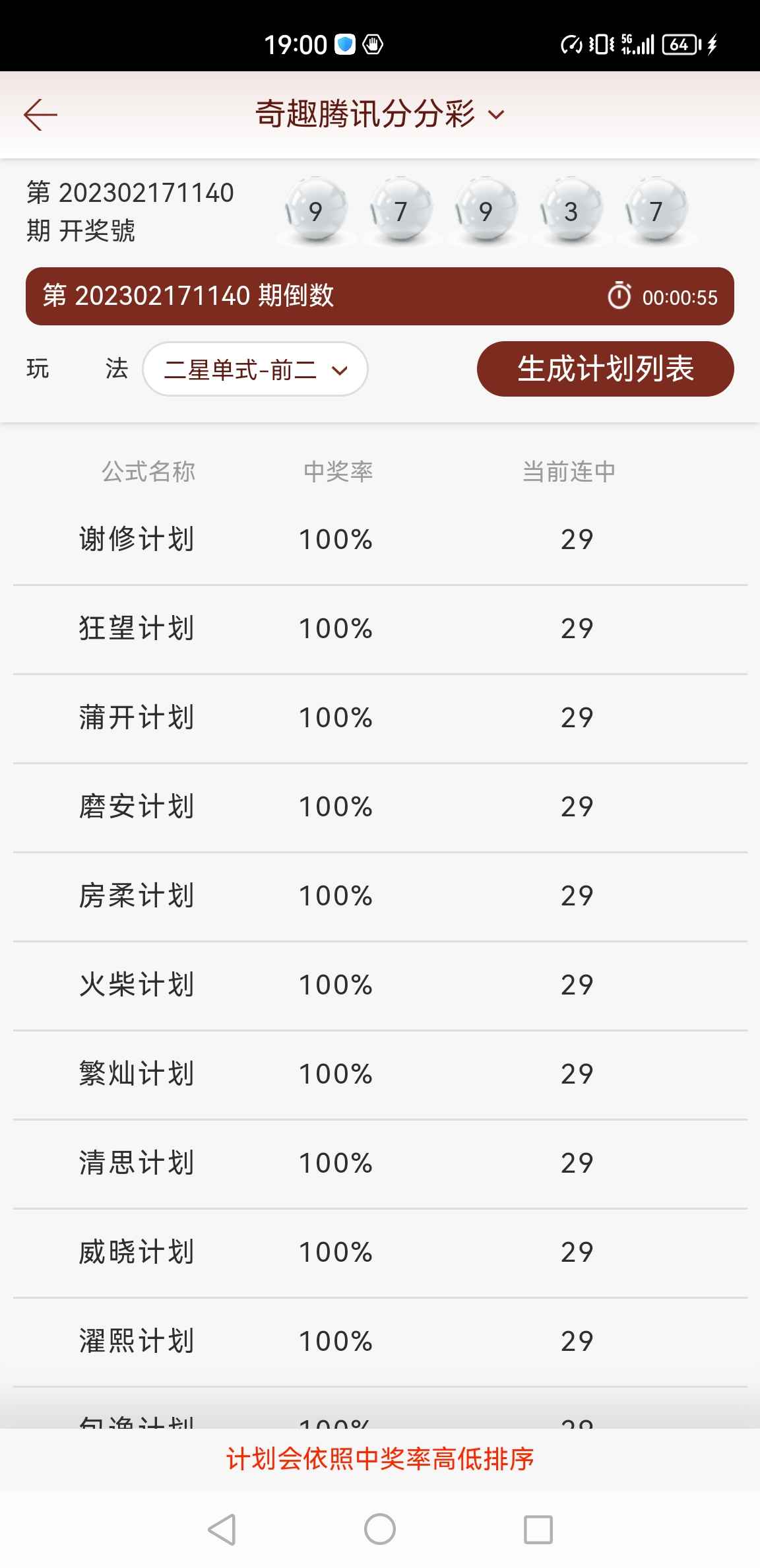The width and height of the screenshot is (760, 1568).
Task: Tap the 威晓计划 row
Action: pyautogui.click(x=380, y=1253)
